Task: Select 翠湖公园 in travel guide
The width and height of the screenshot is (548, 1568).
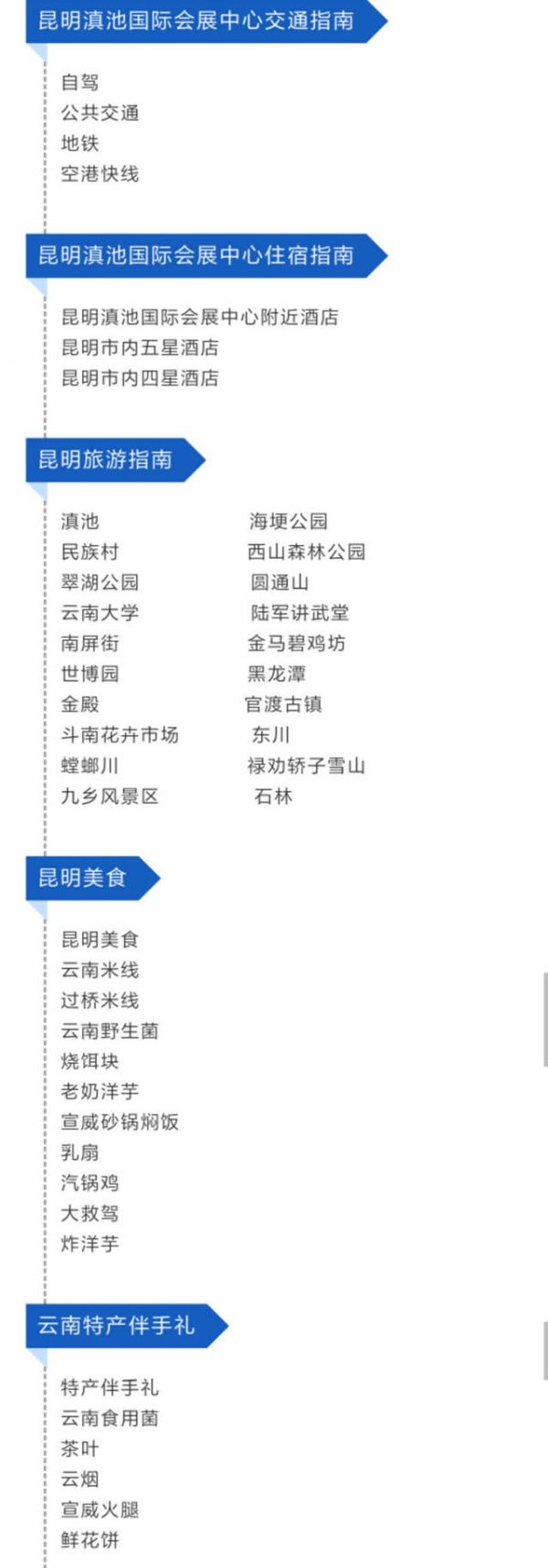Action: [x=100, y=582]
